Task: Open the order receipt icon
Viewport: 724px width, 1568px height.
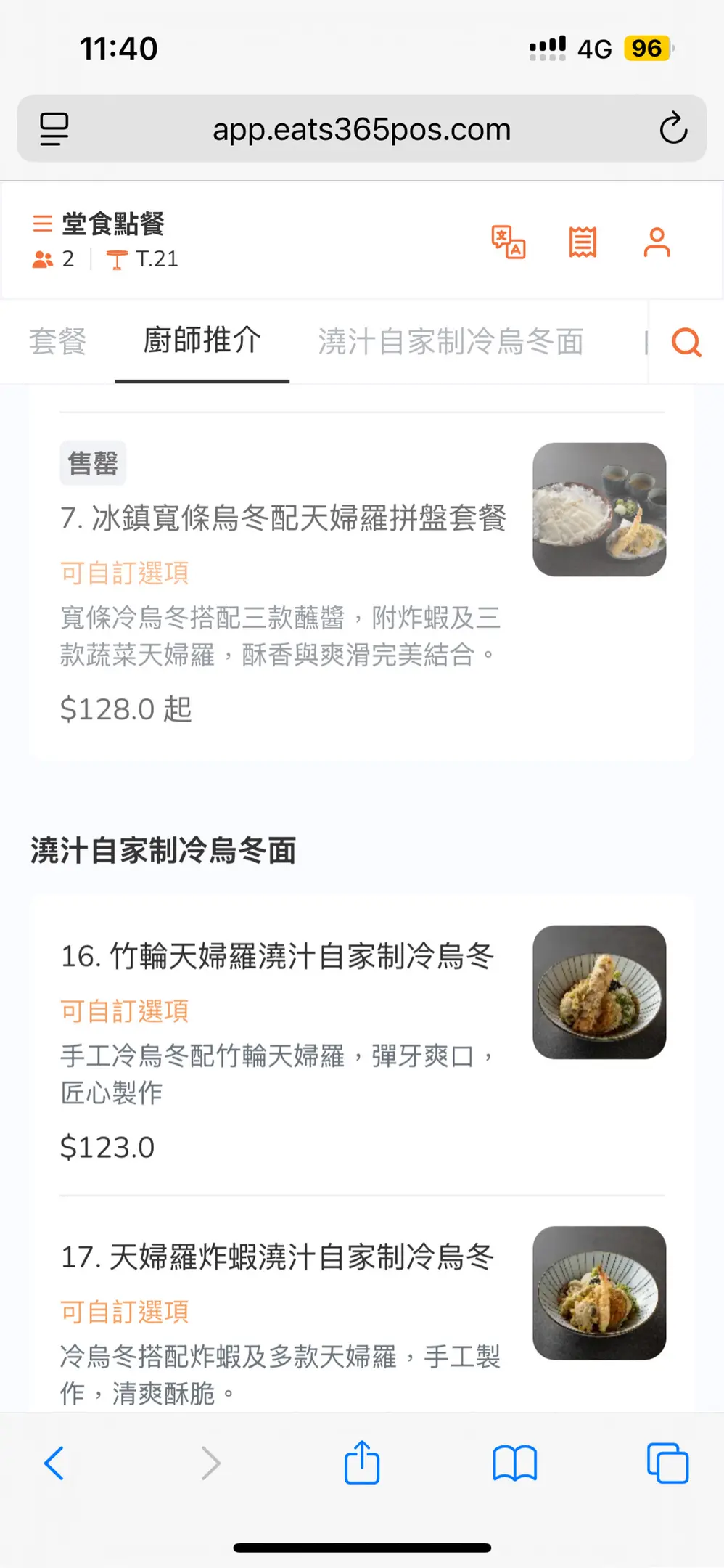Action: (x=583, y=242)
